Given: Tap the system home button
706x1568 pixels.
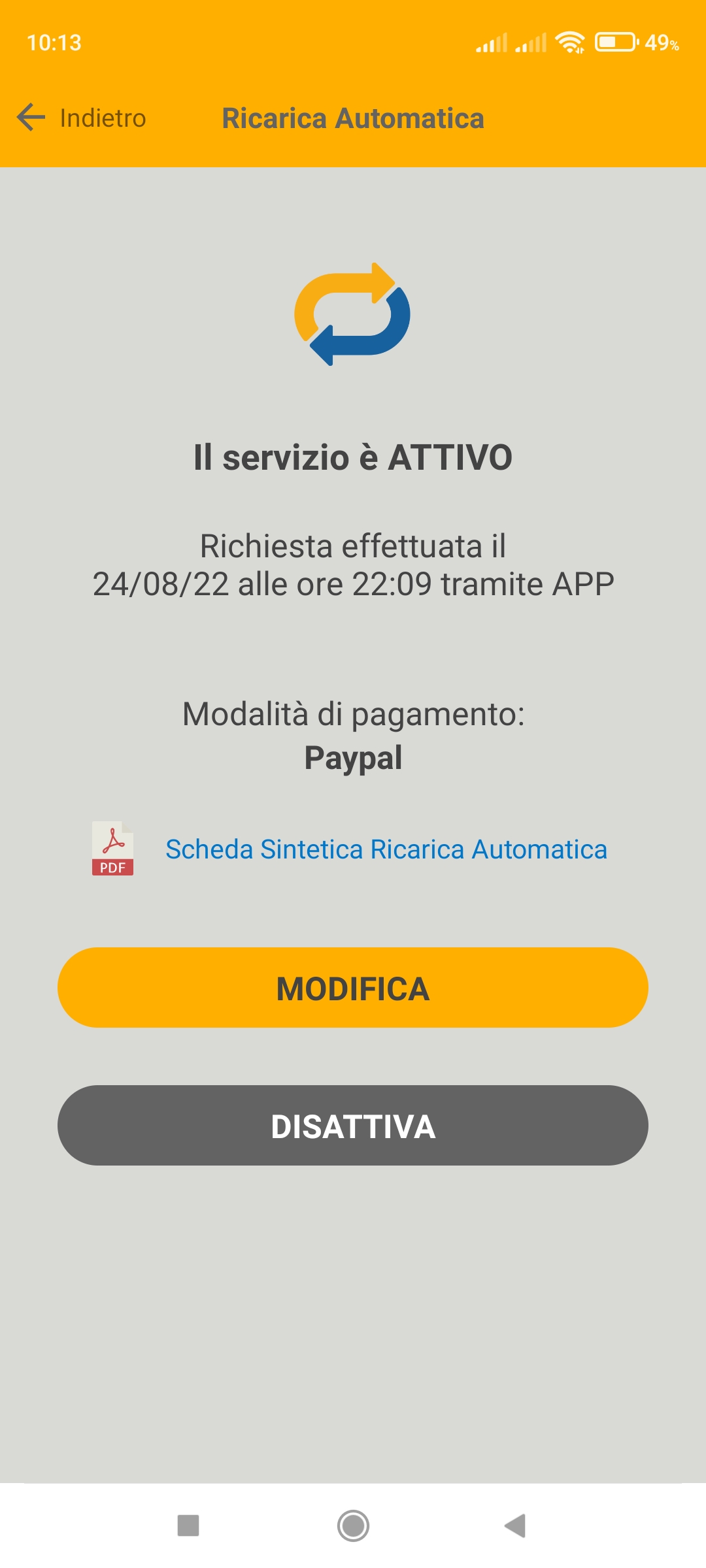Looking at the screenshot, I should 353,1526.
